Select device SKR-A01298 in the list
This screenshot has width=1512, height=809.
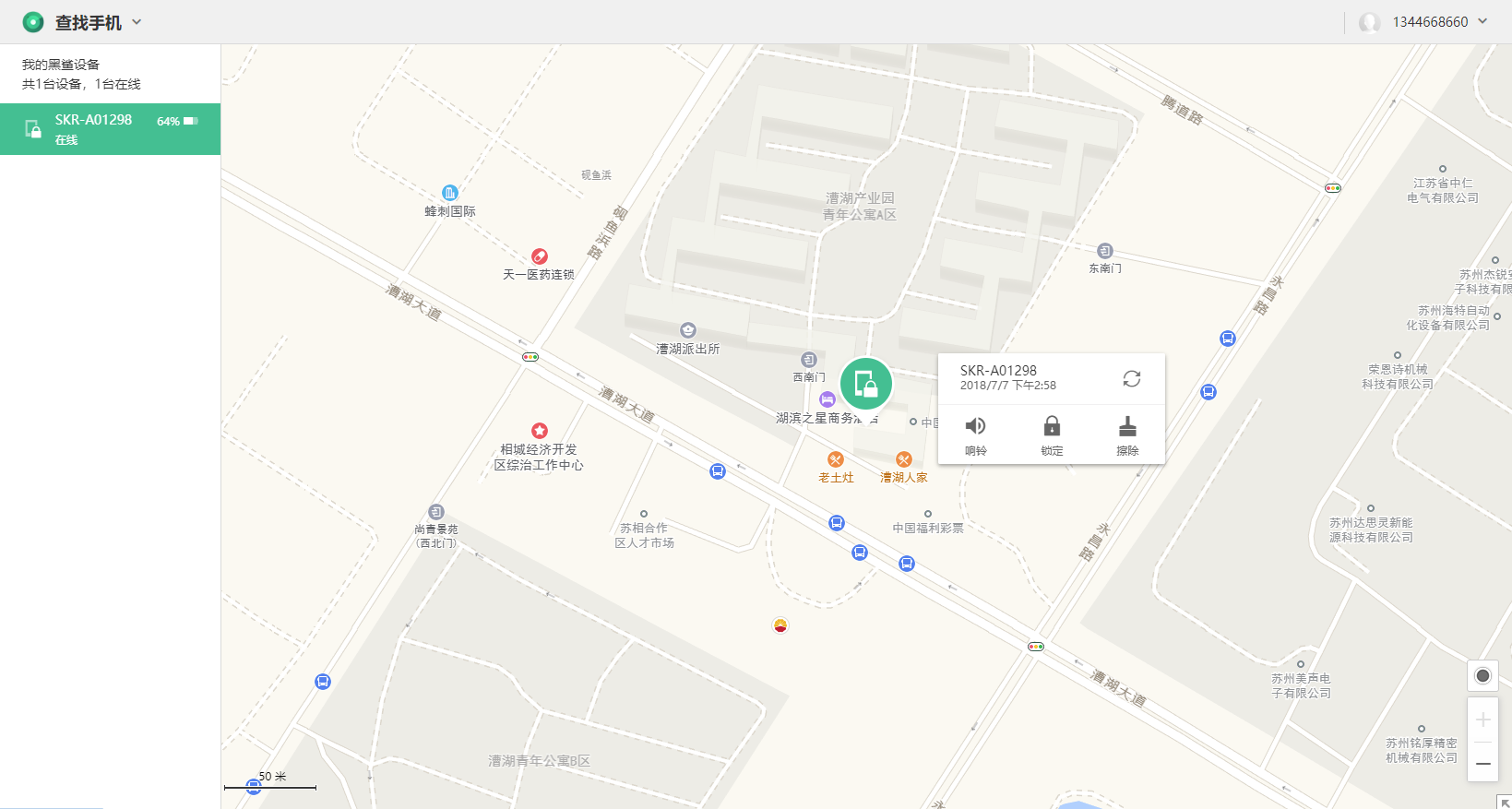[110, 129]
